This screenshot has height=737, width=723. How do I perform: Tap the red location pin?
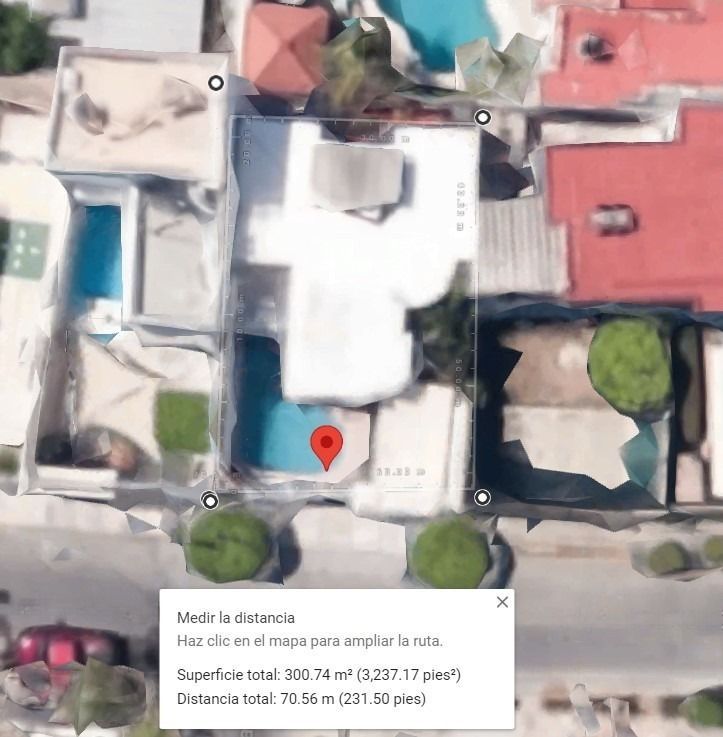coord(327,447)
